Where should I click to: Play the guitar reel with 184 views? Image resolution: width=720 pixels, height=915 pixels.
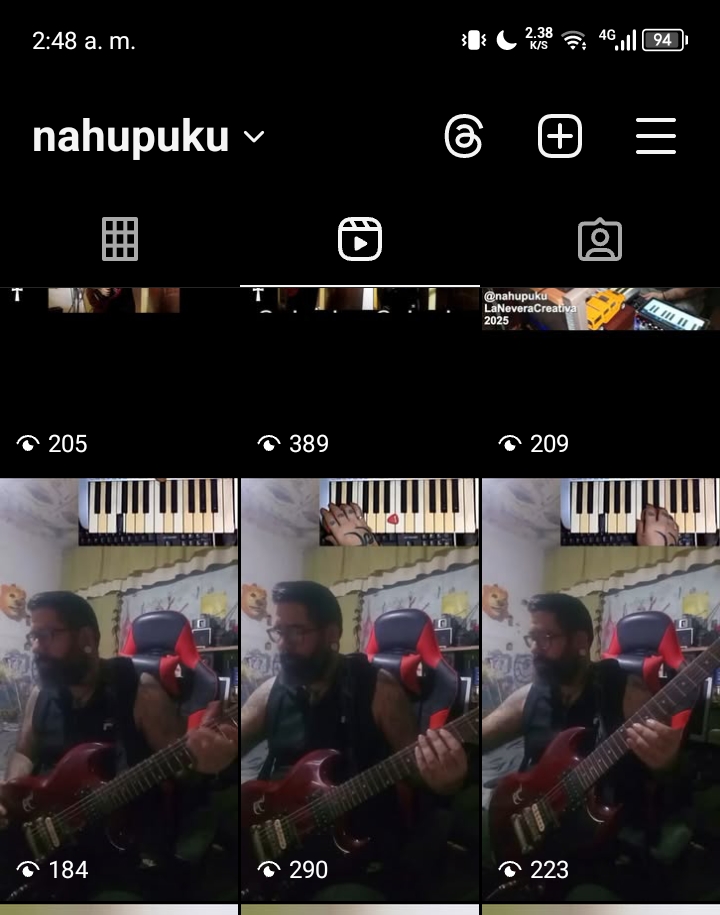pyautogui.click(x=119, y=690)
